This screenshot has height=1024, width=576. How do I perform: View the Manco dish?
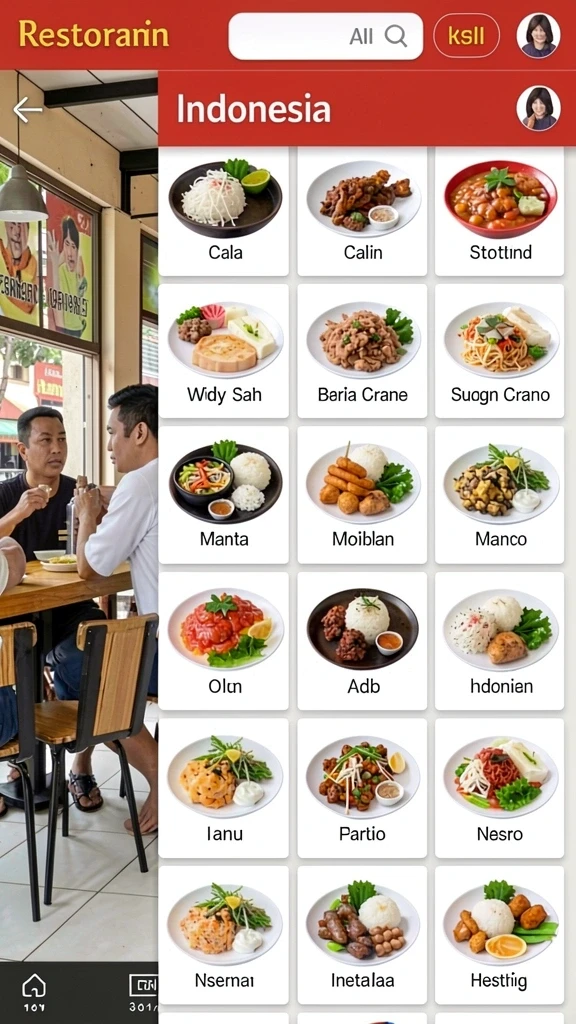[500, 495]
